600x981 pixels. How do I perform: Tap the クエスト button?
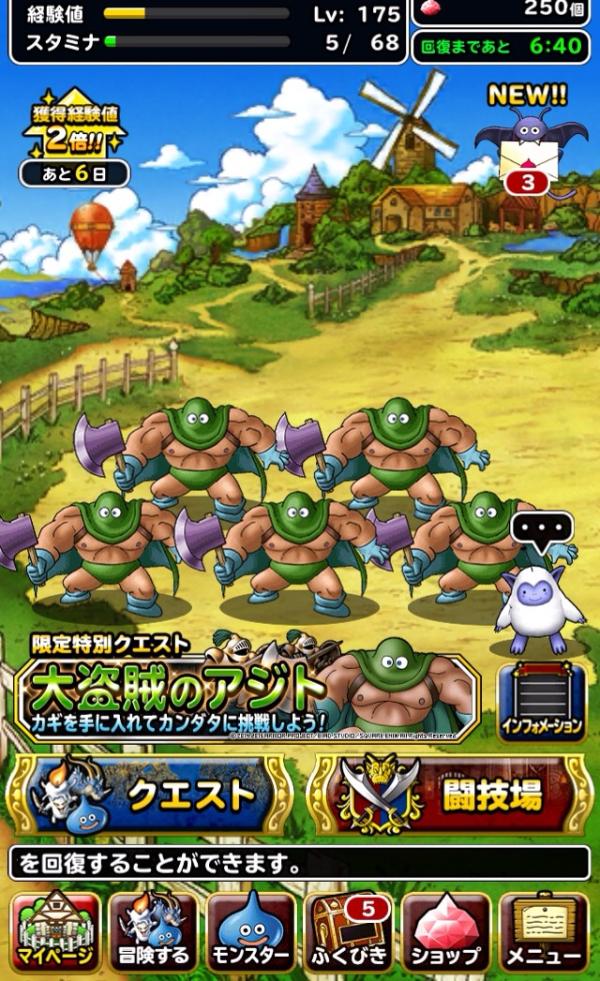tap(150, 796)
